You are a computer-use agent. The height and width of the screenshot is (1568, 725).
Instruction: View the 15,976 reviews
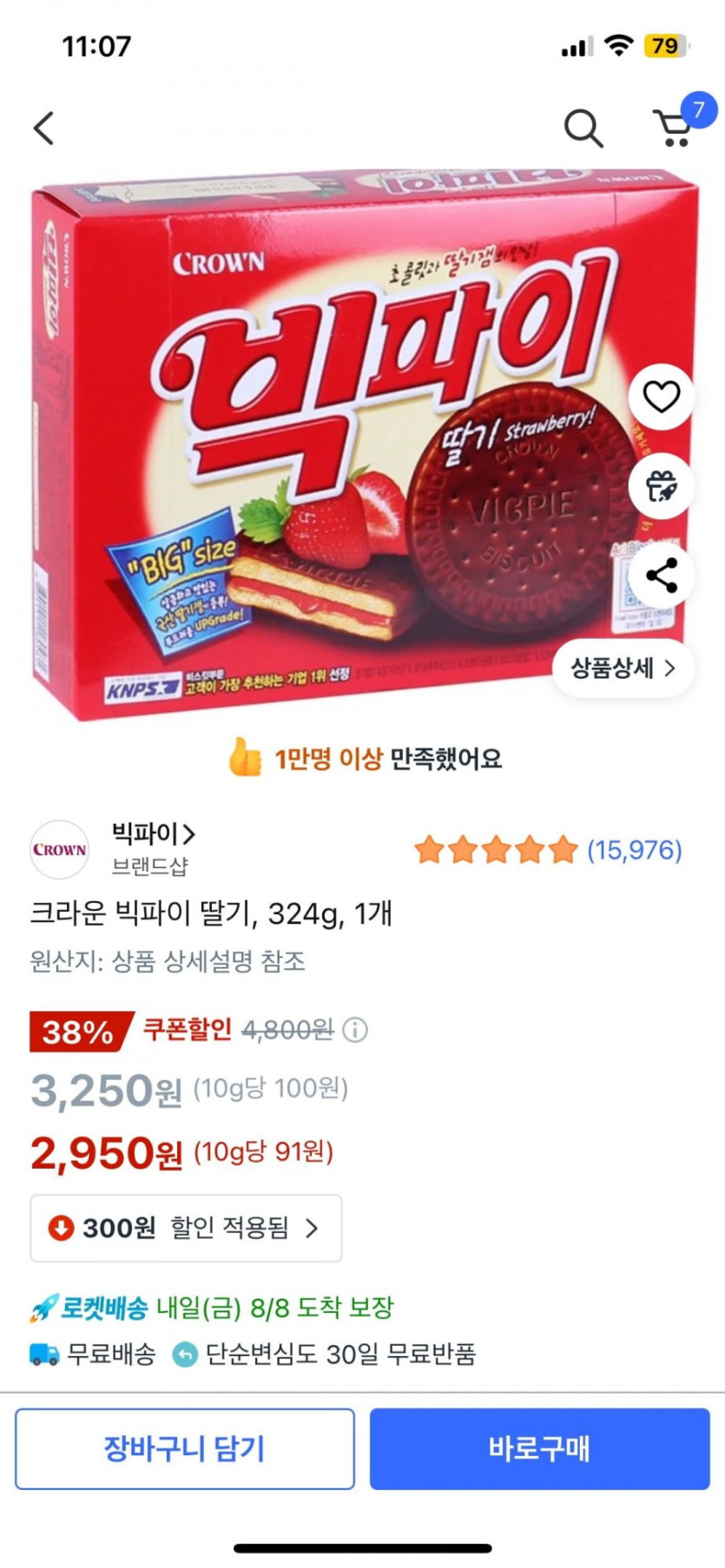coord(634,850)
